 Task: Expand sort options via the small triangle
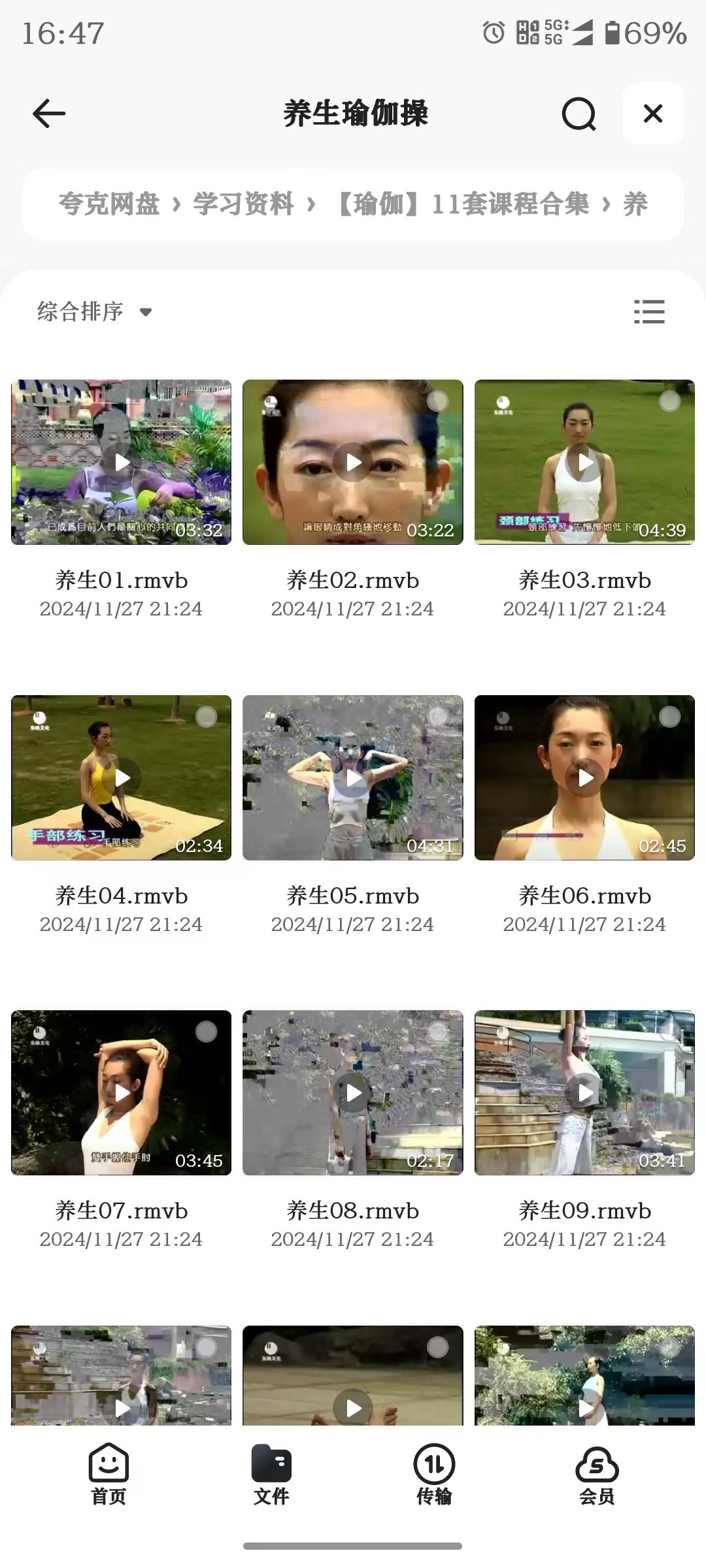coord(146,312)
